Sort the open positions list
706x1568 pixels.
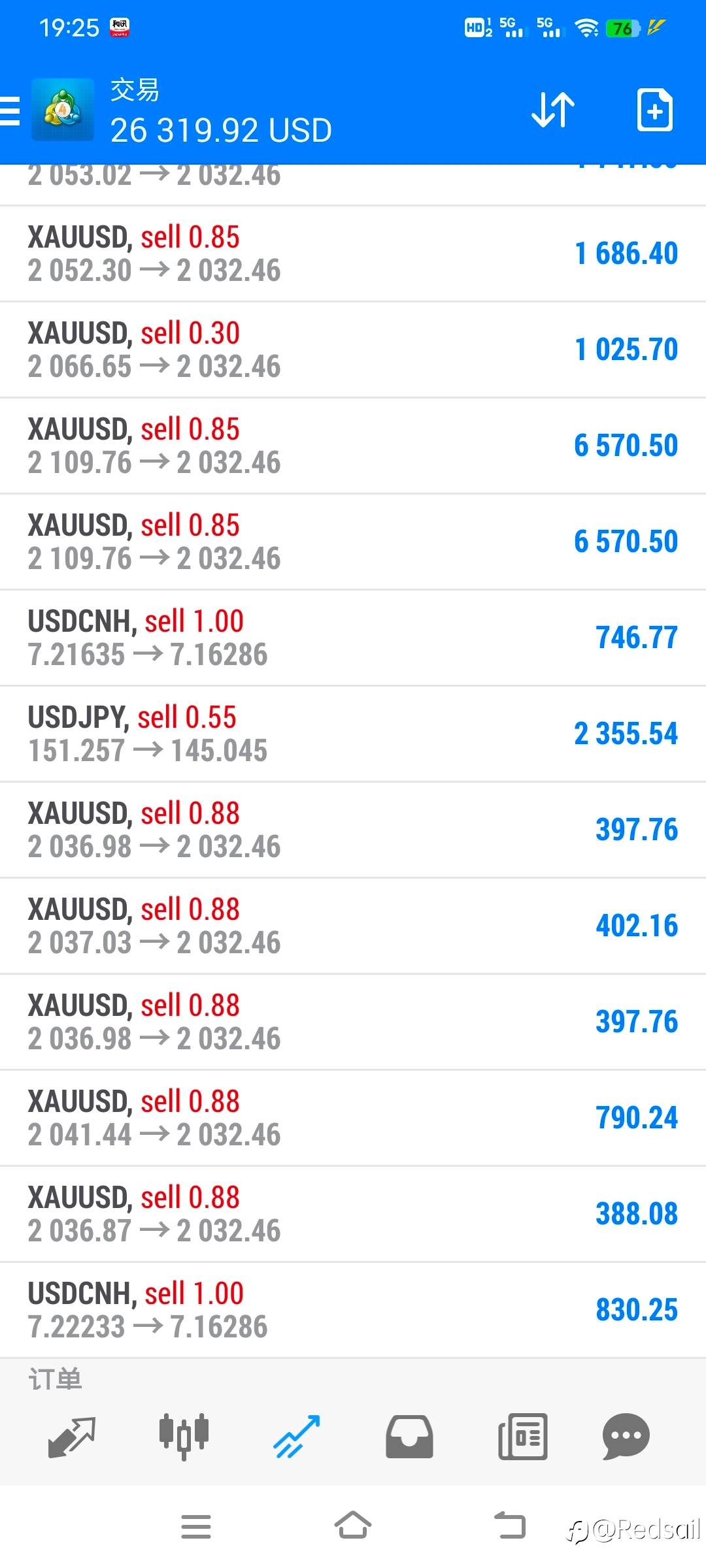pos(552,110)
